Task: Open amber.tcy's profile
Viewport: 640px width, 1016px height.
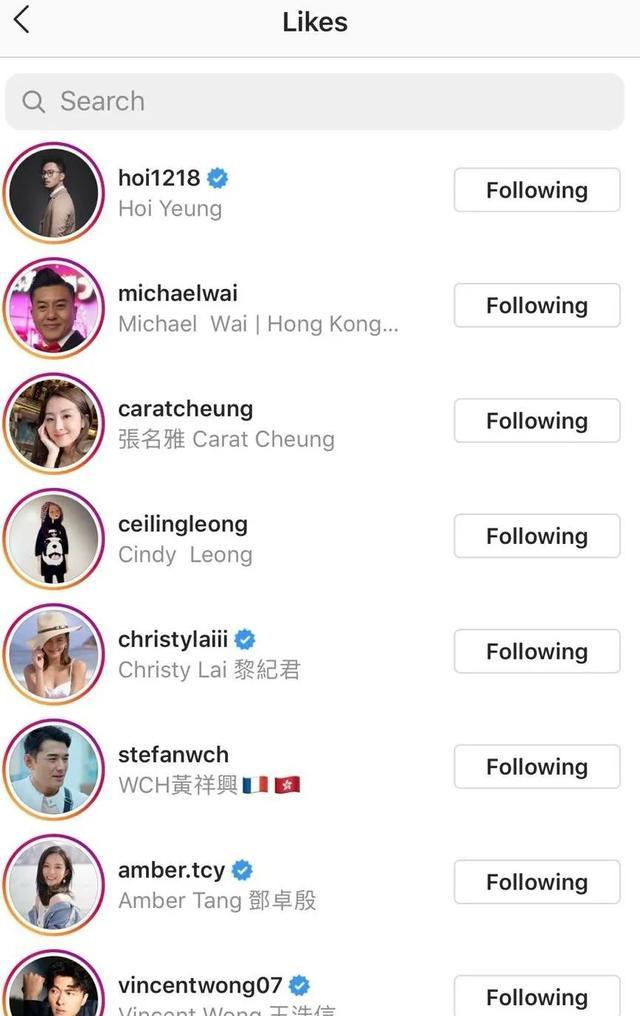Action: [x=171, y=869]
